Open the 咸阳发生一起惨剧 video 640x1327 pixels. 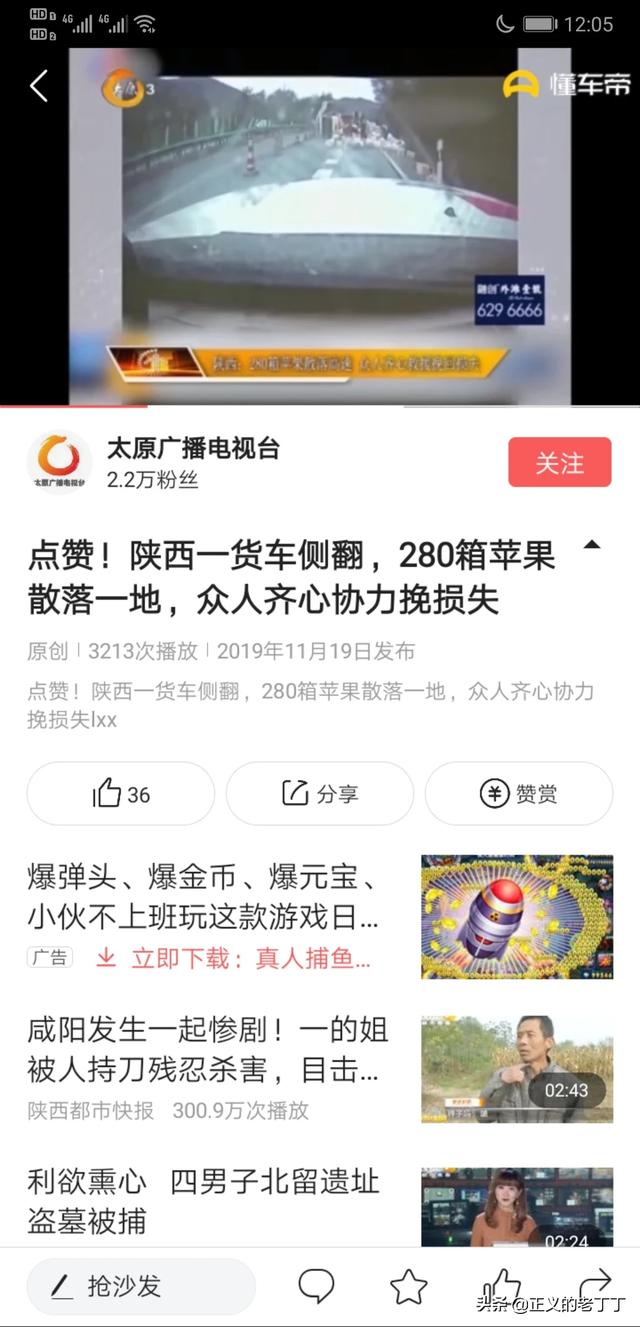207,1049
